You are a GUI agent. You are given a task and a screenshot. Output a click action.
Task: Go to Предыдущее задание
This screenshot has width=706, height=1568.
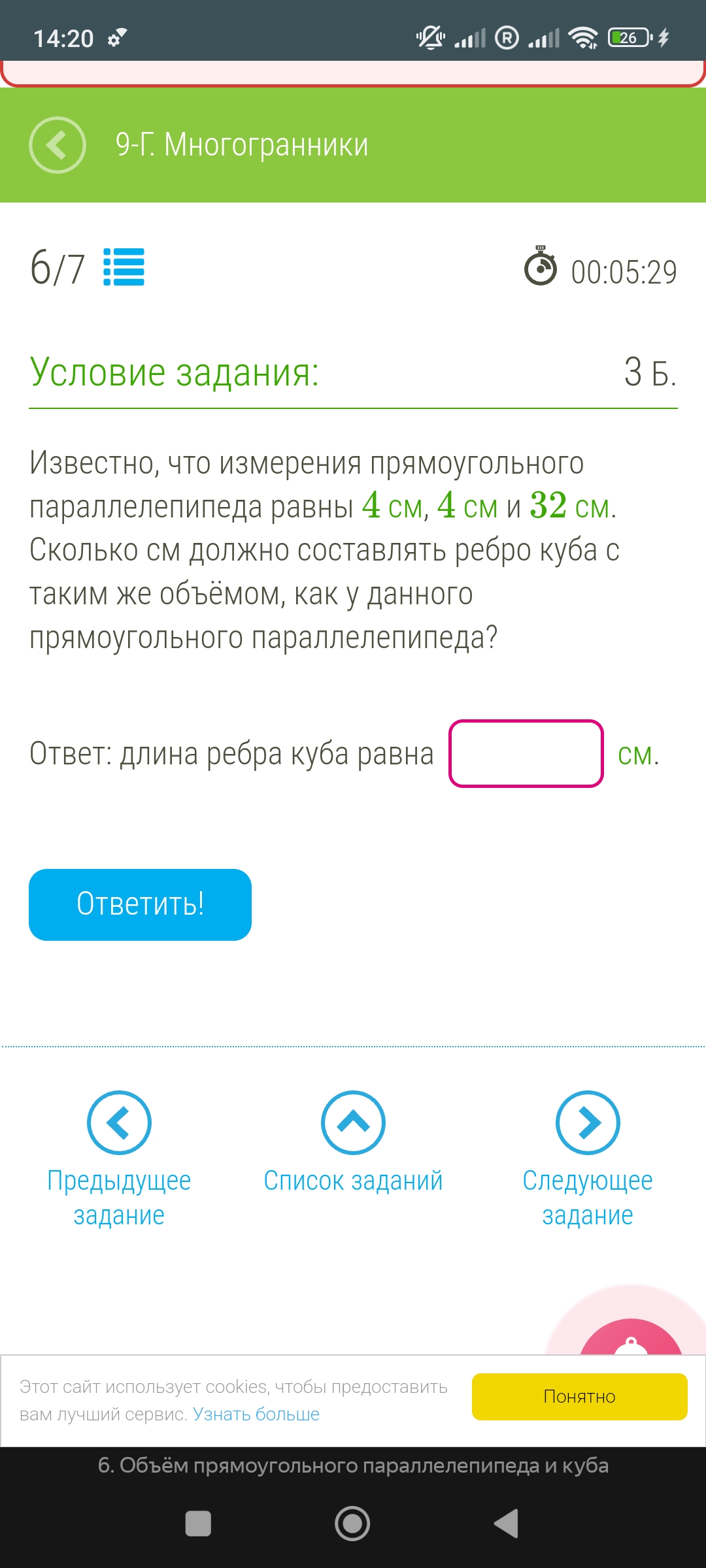pyautogui.click(x=119, y=1123)
